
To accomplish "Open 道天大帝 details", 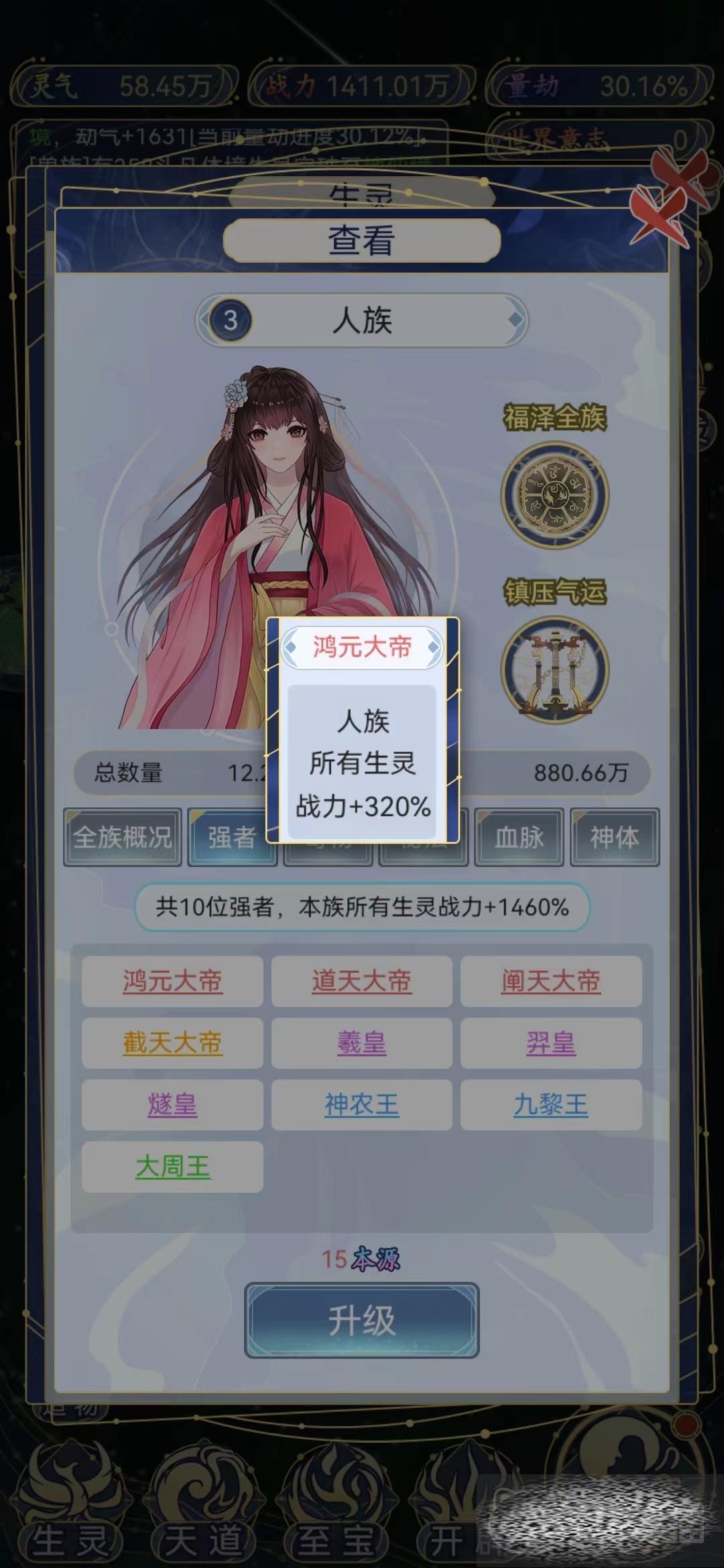I will (361, 981).
